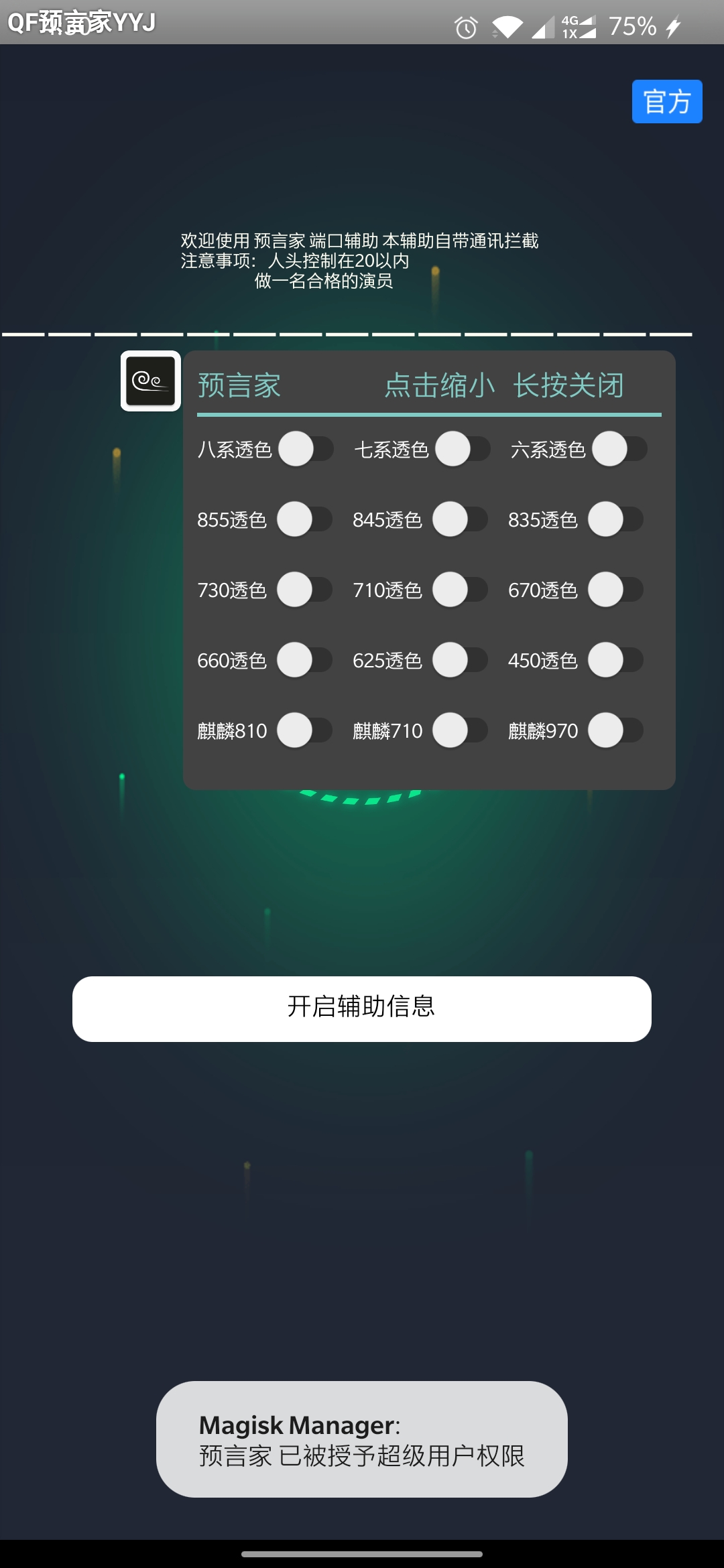The height and width of the screenshot is (1568, 724).
Task: Toggle 660透色 switch
Action: [x=304, y=660]
